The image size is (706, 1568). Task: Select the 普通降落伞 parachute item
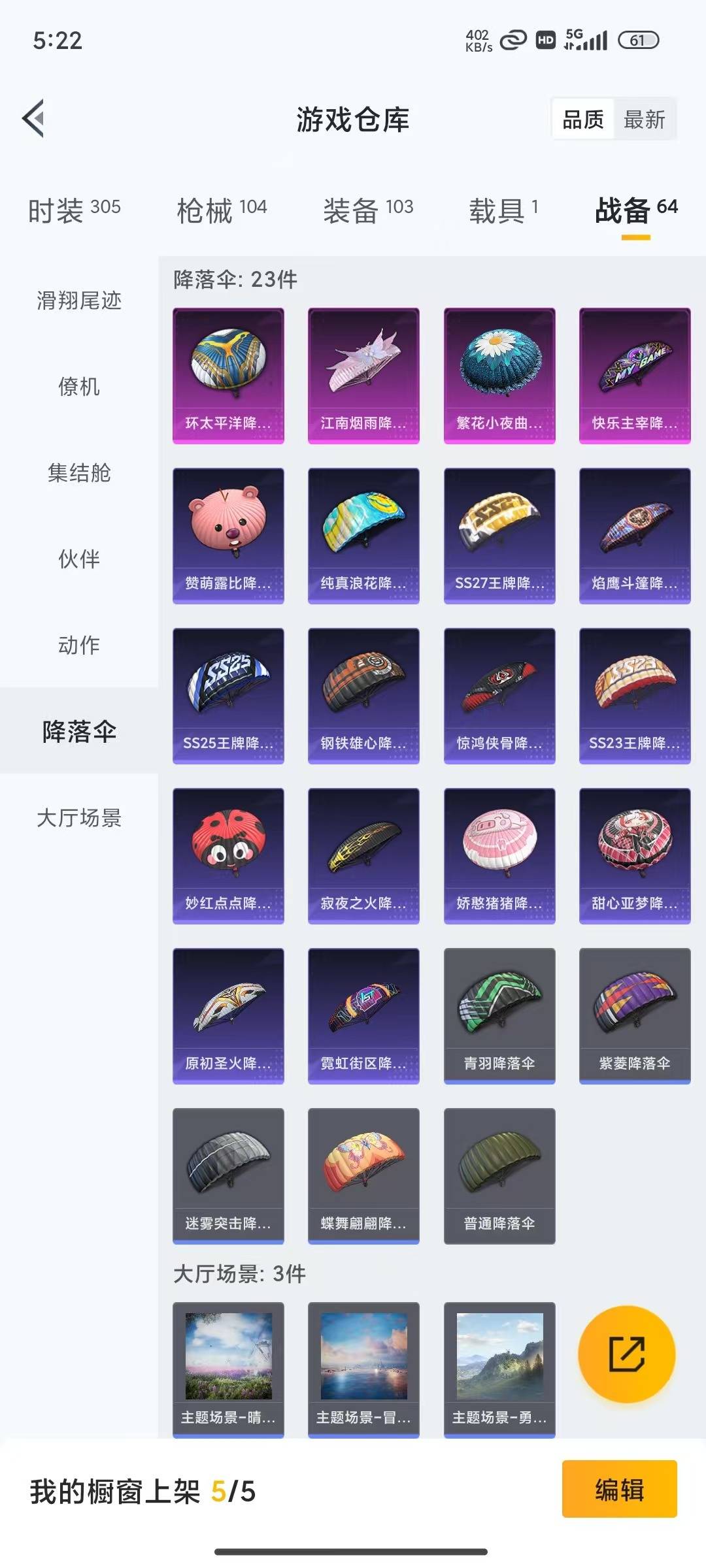(x=498, y=1176)
